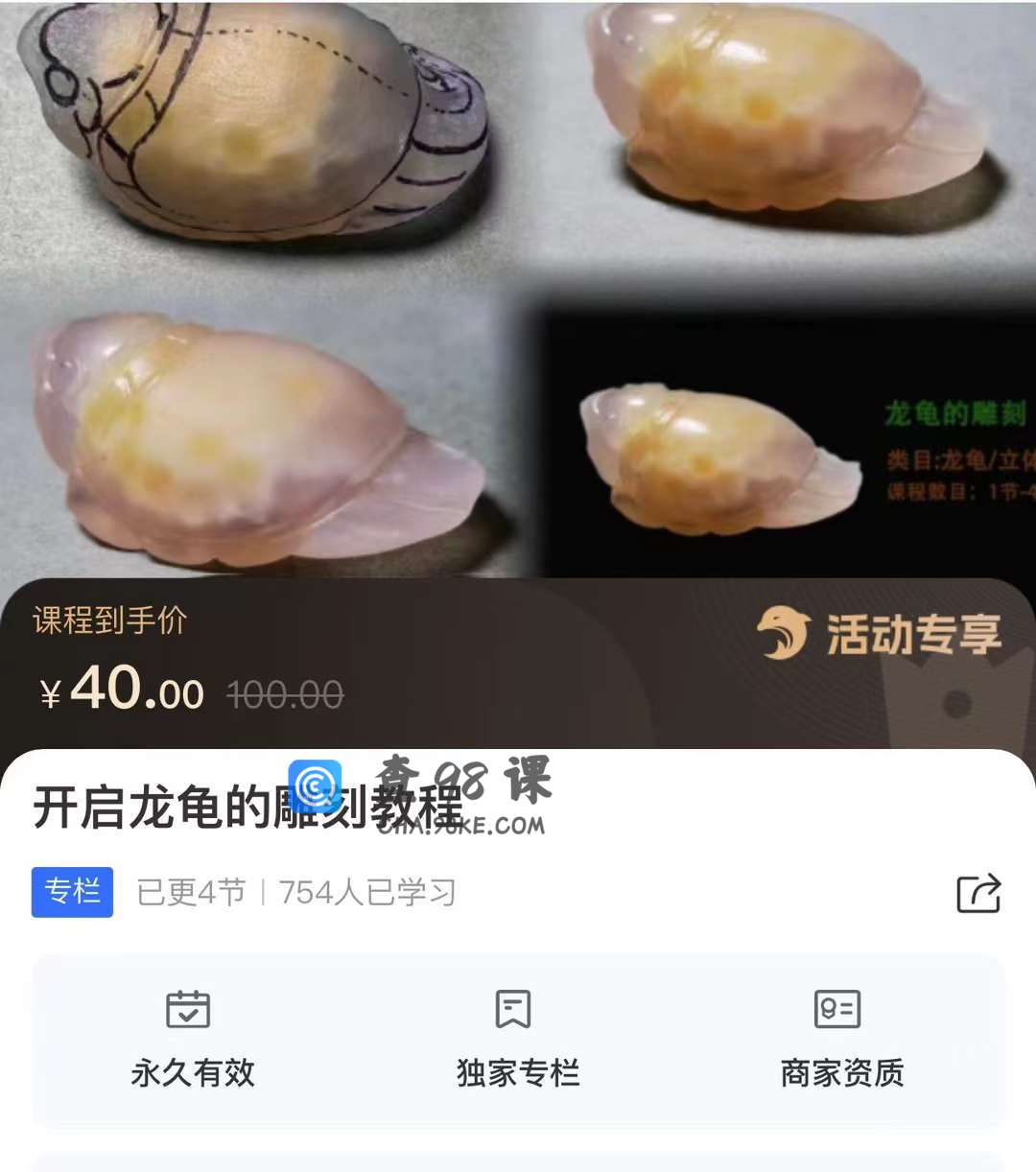Open the 独家专栏 exclusive column info
The width and height of the screenshot is (1036, 1172).
click(517, 1040)
